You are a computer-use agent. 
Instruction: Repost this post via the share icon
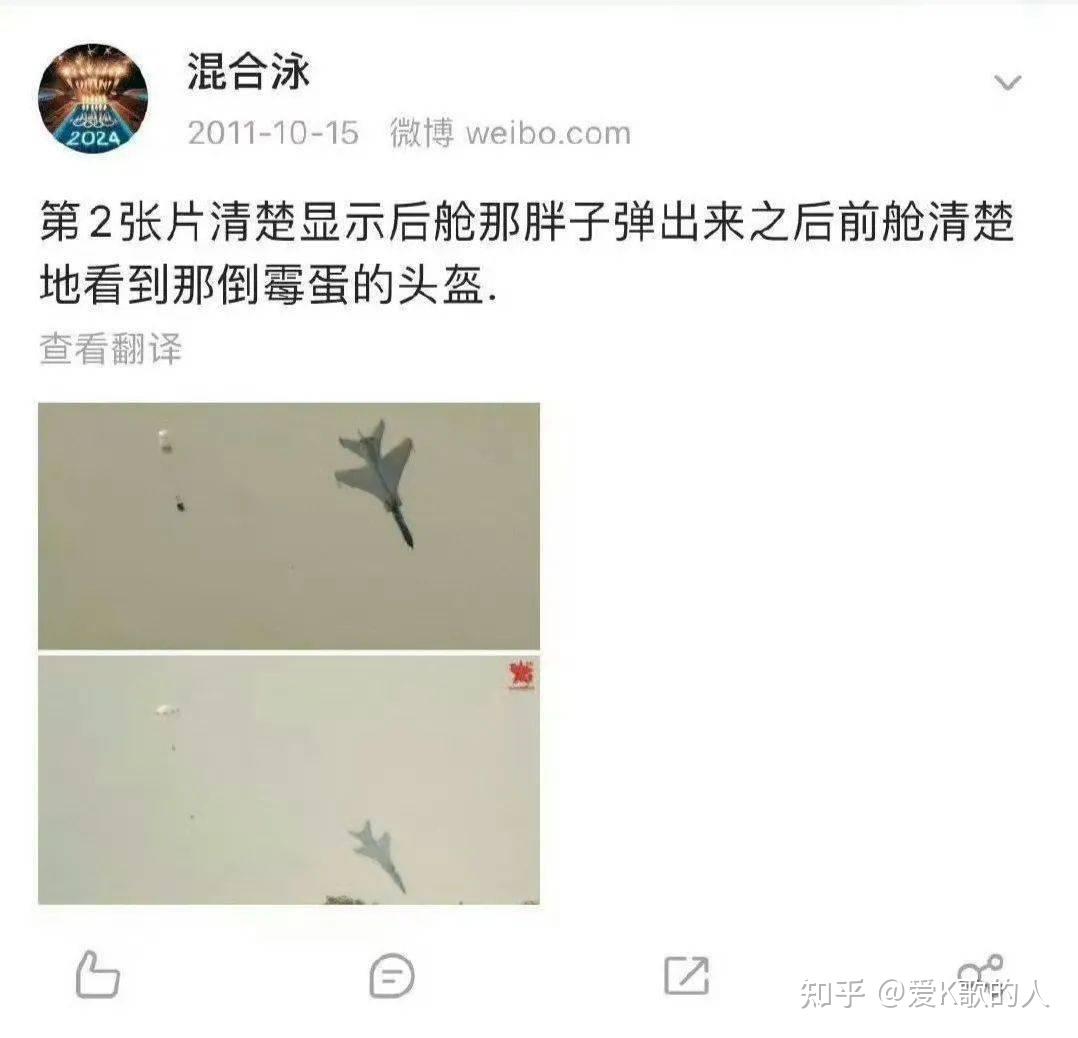click(x=686, y=975)
